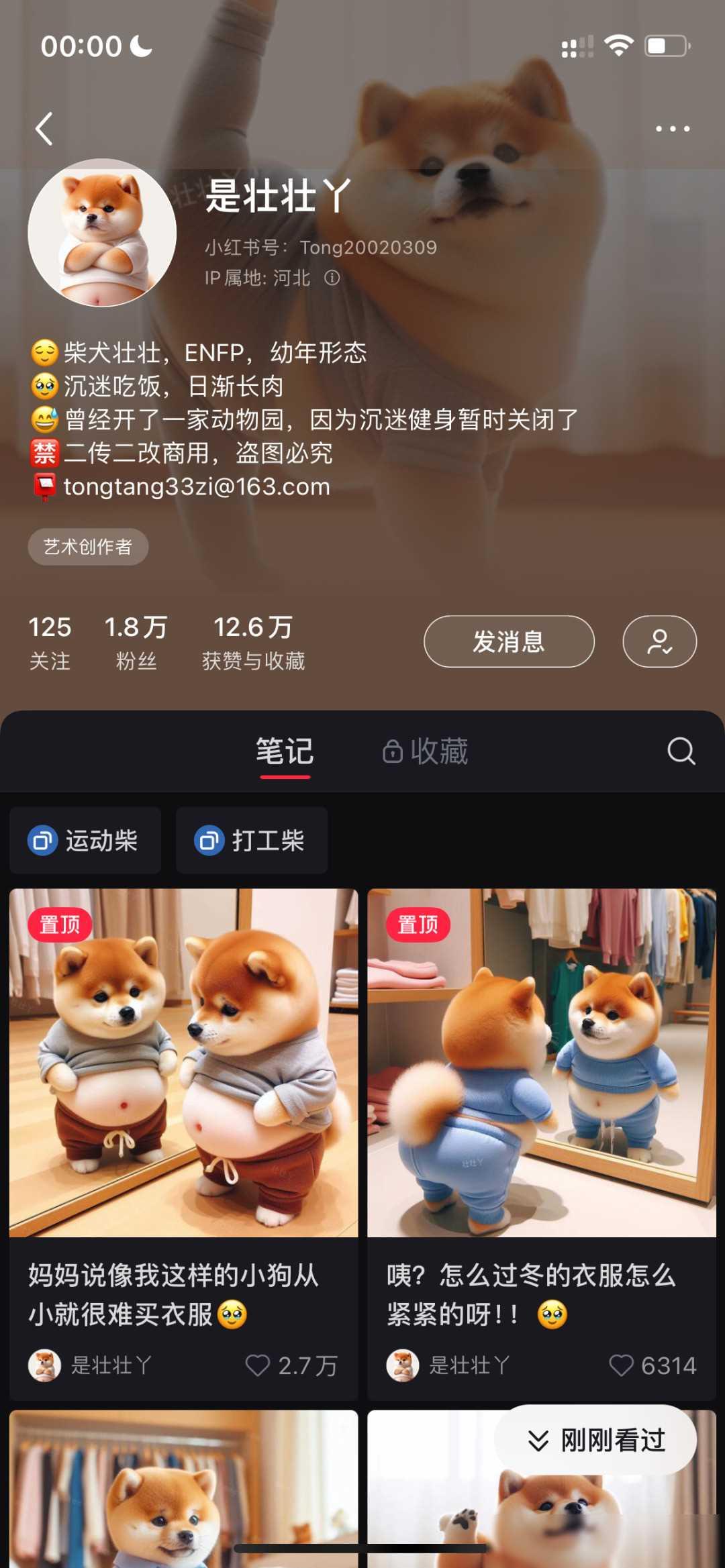The height and width of the screenshot is (1568, 725).
Task: Open the 12.6万 获赞与收藏 stats
Action: point(253,642)
